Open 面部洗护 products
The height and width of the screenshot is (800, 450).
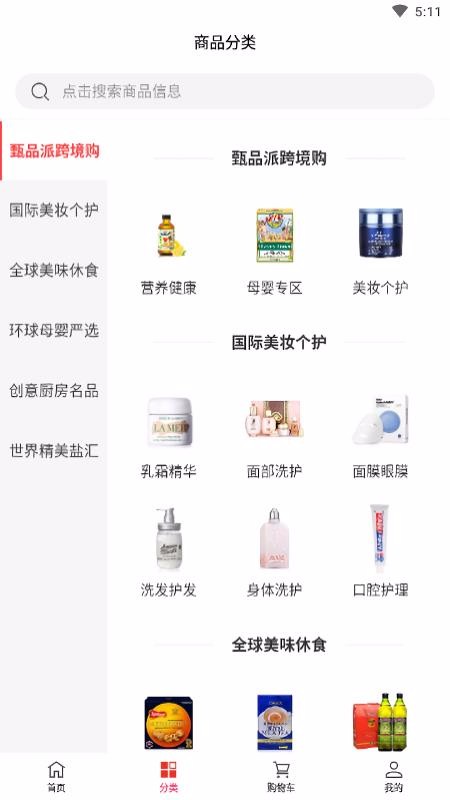point(275,436)
